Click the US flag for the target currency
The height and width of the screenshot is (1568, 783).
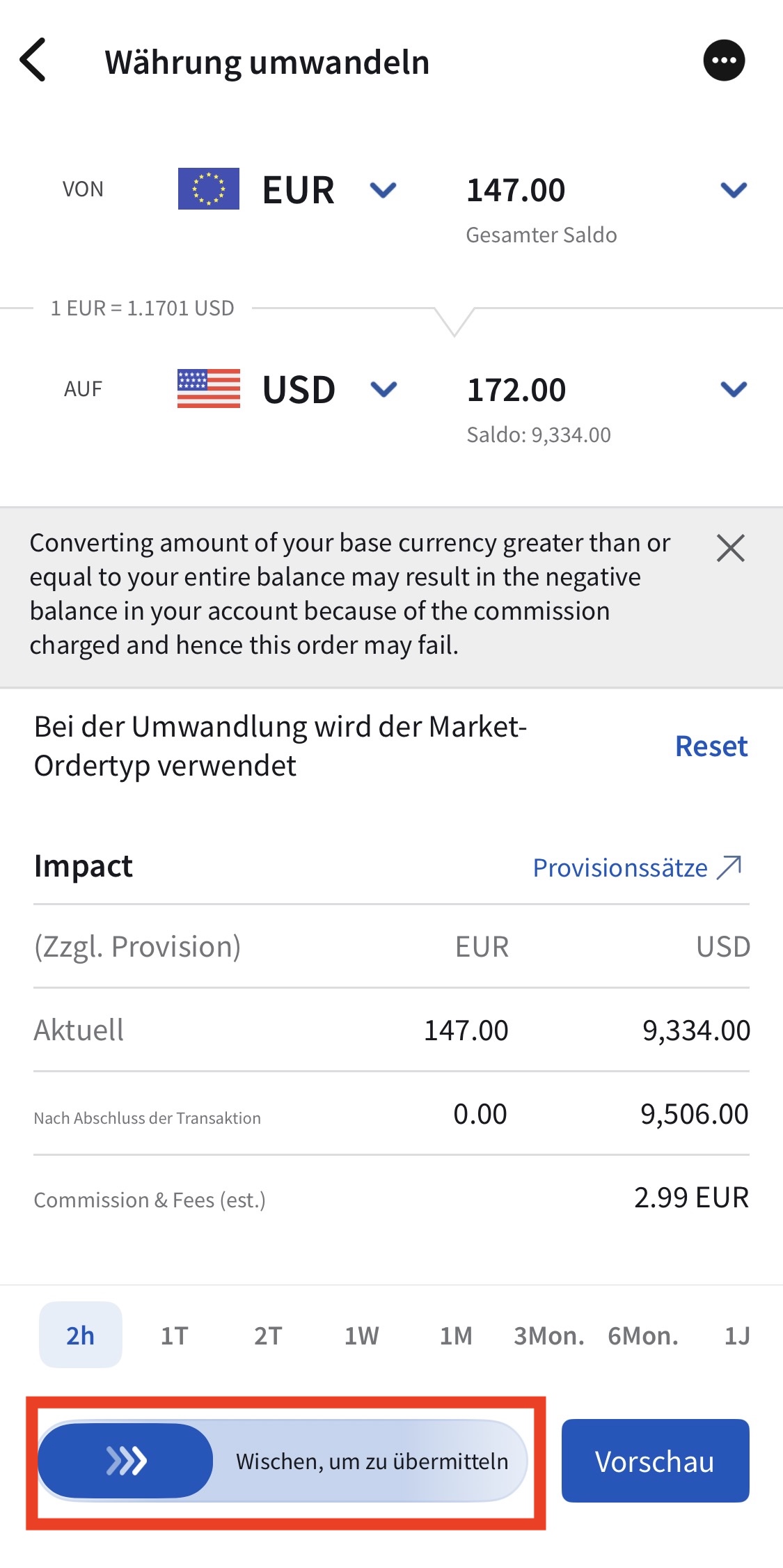click(x=208, y=389)
